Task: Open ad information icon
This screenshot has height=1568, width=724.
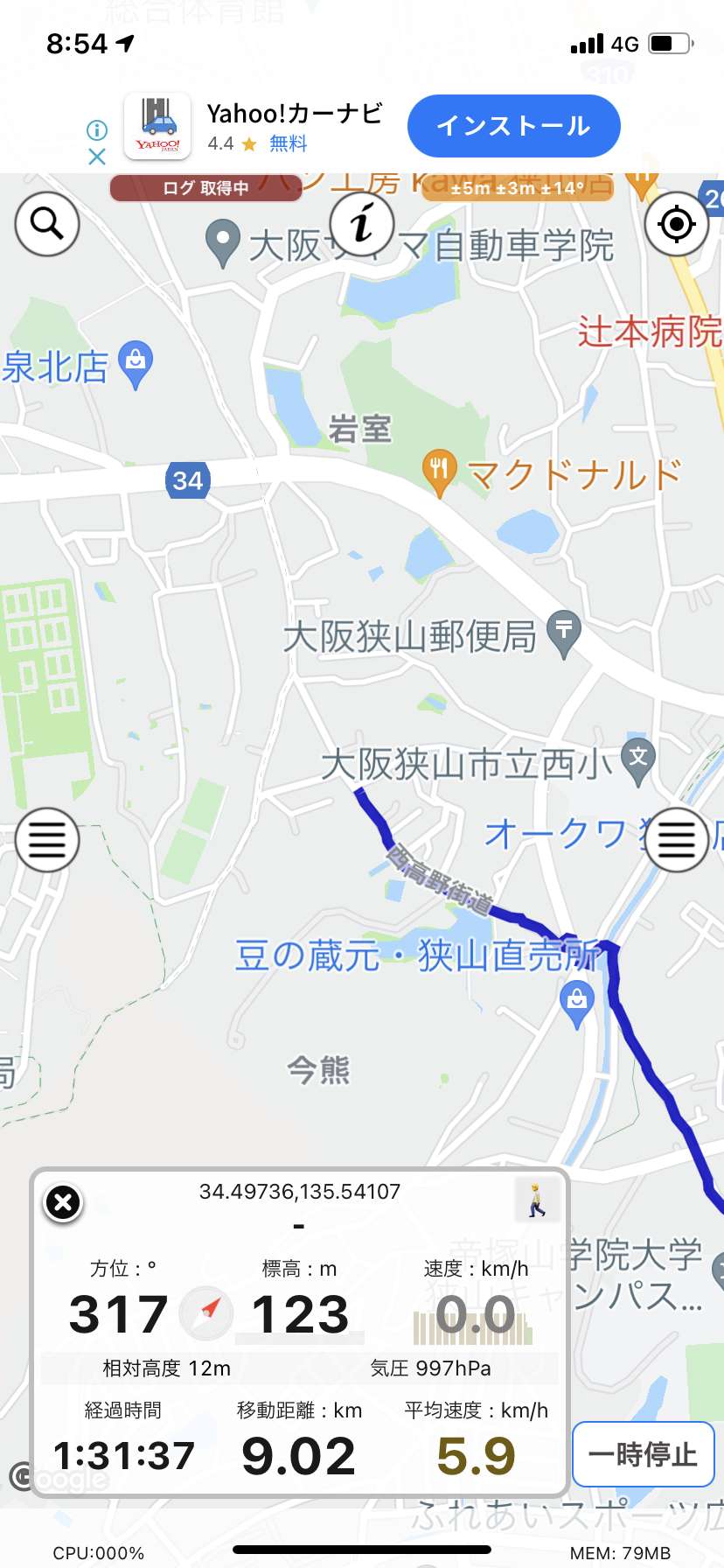Action: (x=97, y=130)
